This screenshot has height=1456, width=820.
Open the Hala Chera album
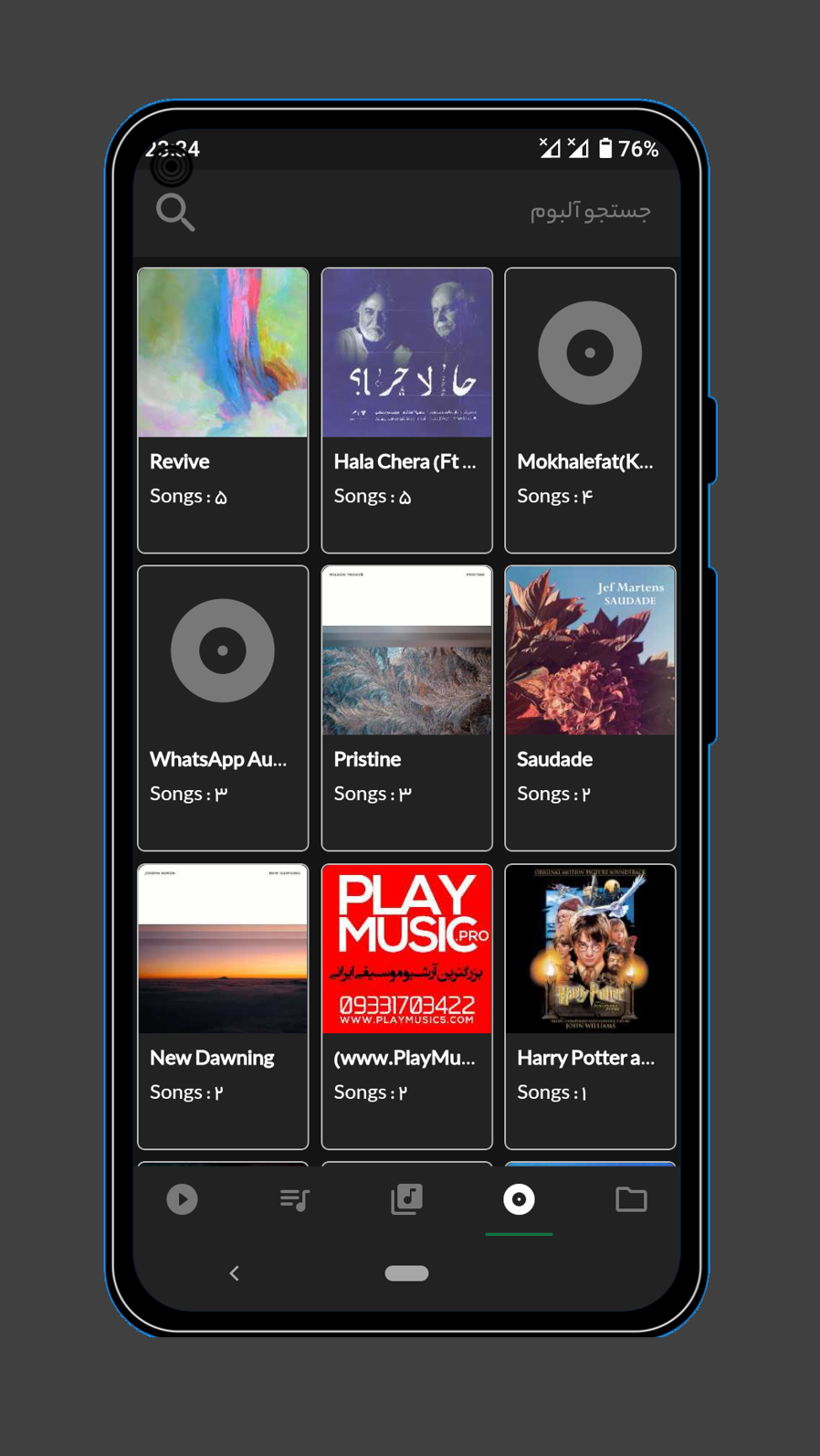point(406,409)
